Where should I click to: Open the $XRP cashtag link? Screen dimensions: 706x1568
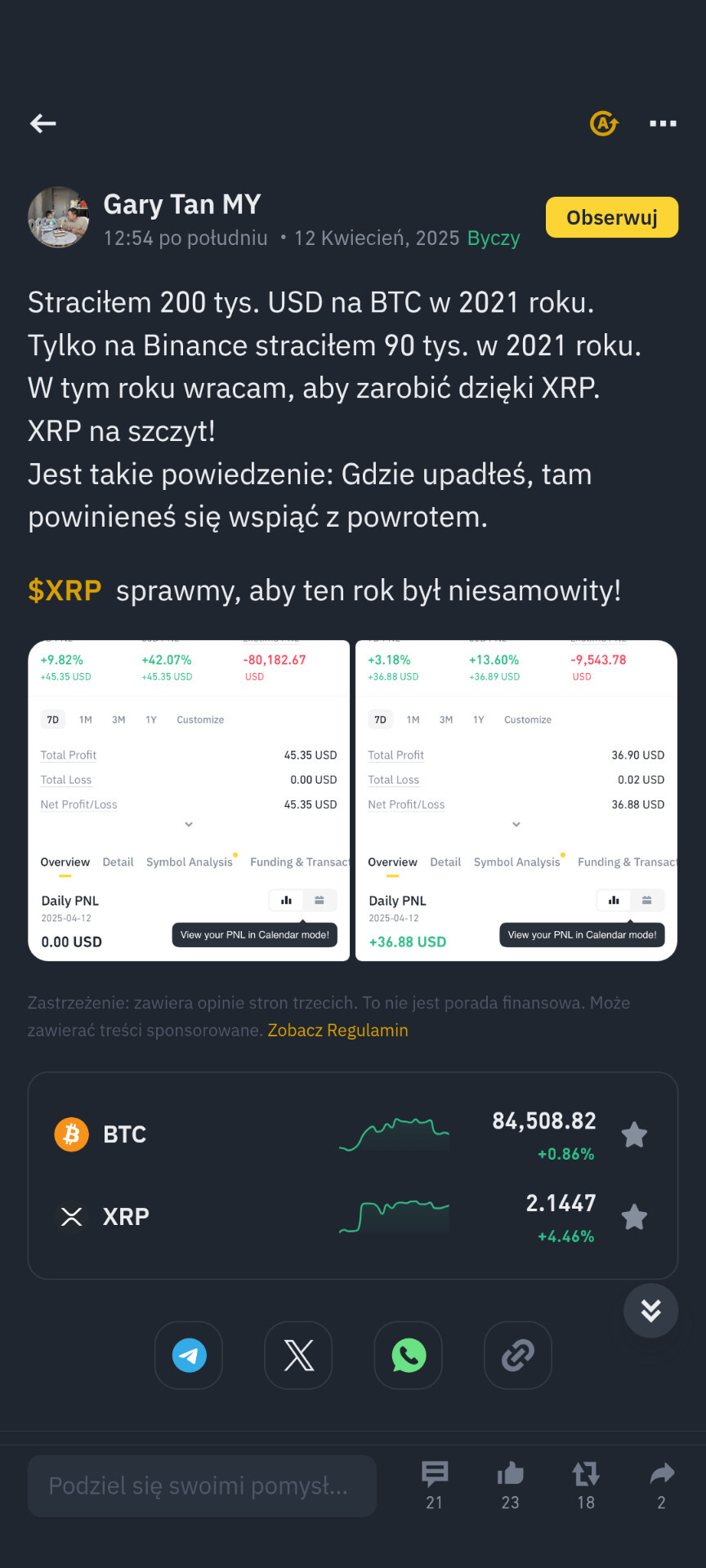[65, 590]
